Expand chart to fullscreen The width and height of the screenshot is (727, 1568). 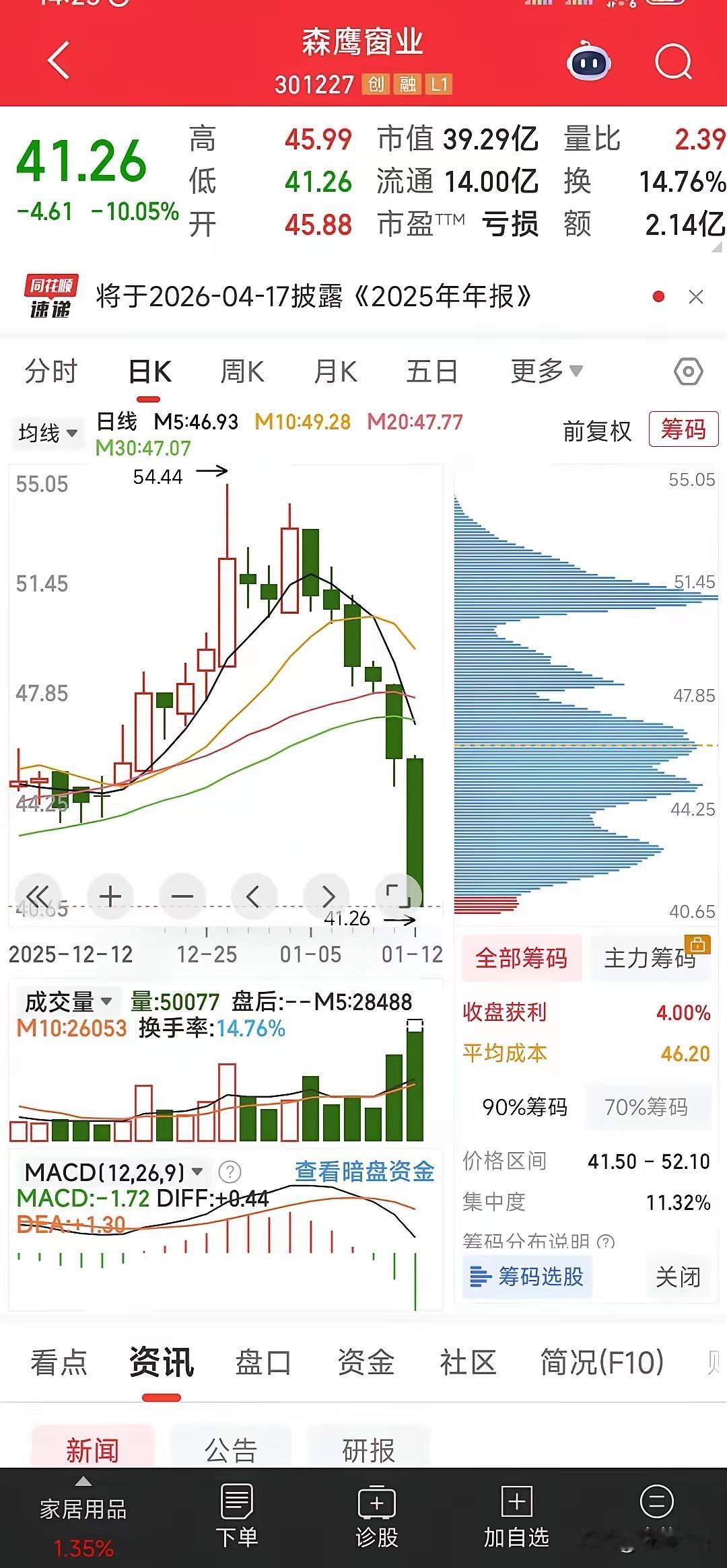point(398,896)
